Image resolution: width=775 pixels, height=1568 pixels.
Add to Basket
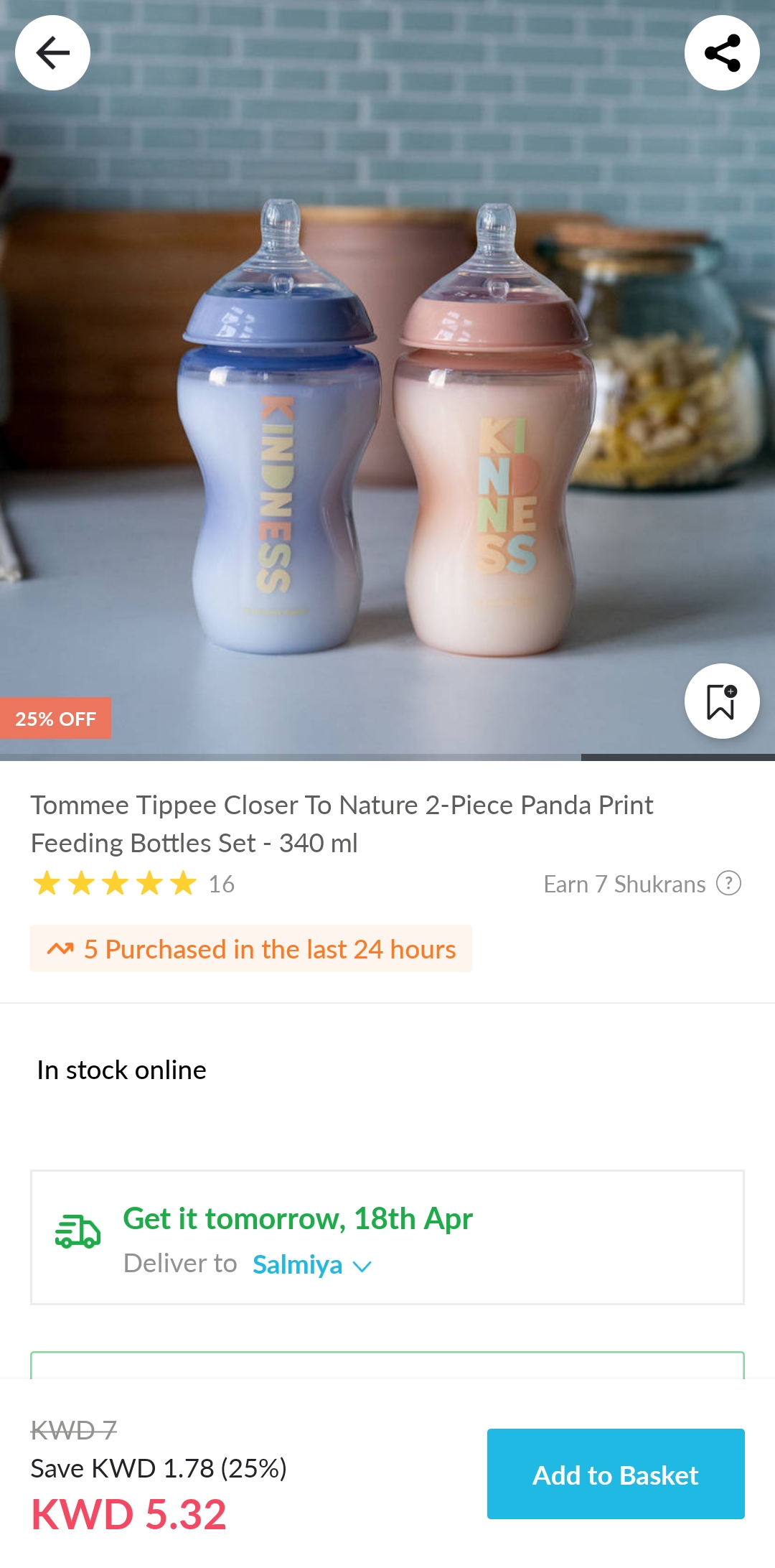tap(616, 1474)
